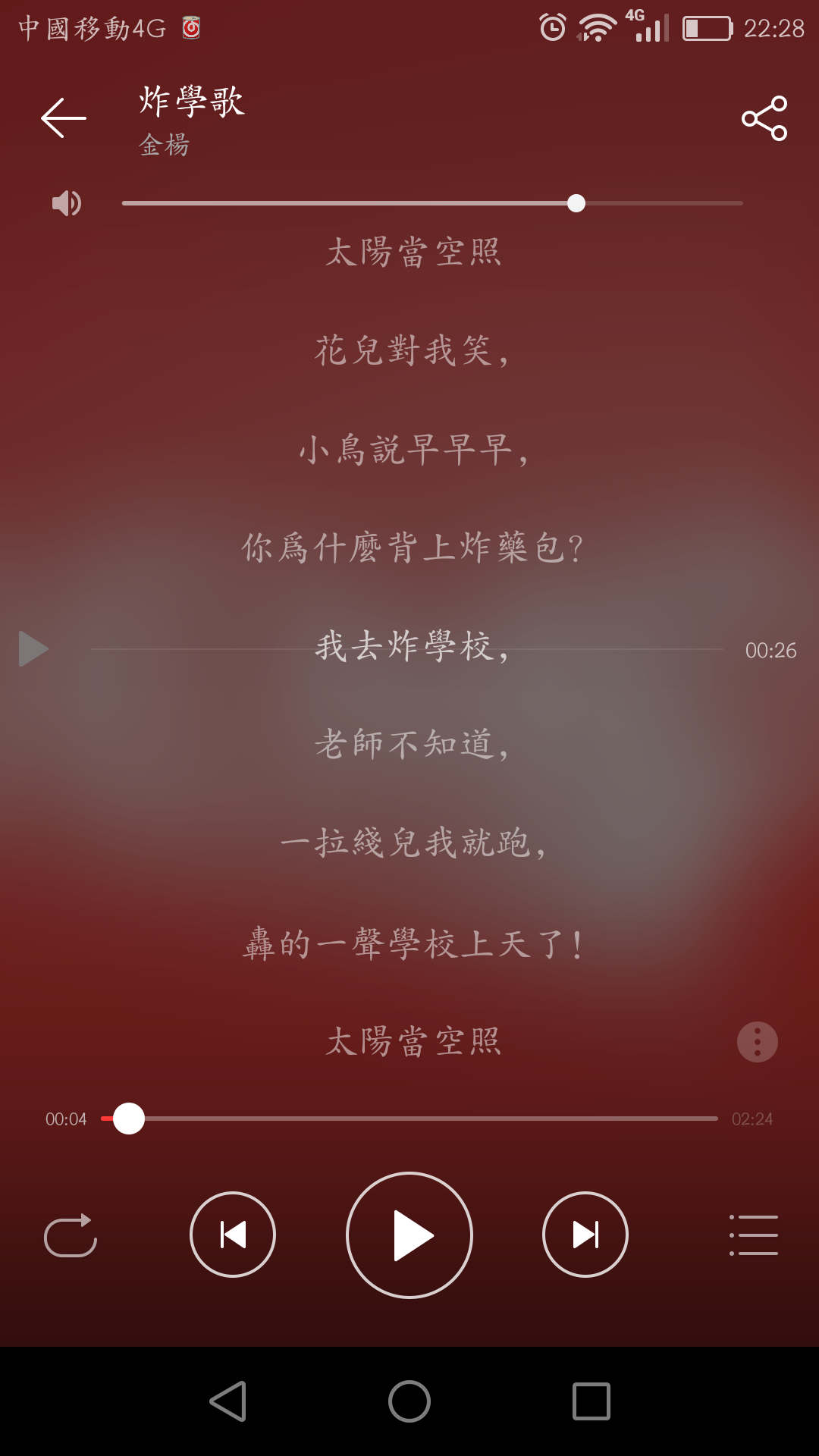
Task: Open the playlist queue
Action: [753, 1235]
